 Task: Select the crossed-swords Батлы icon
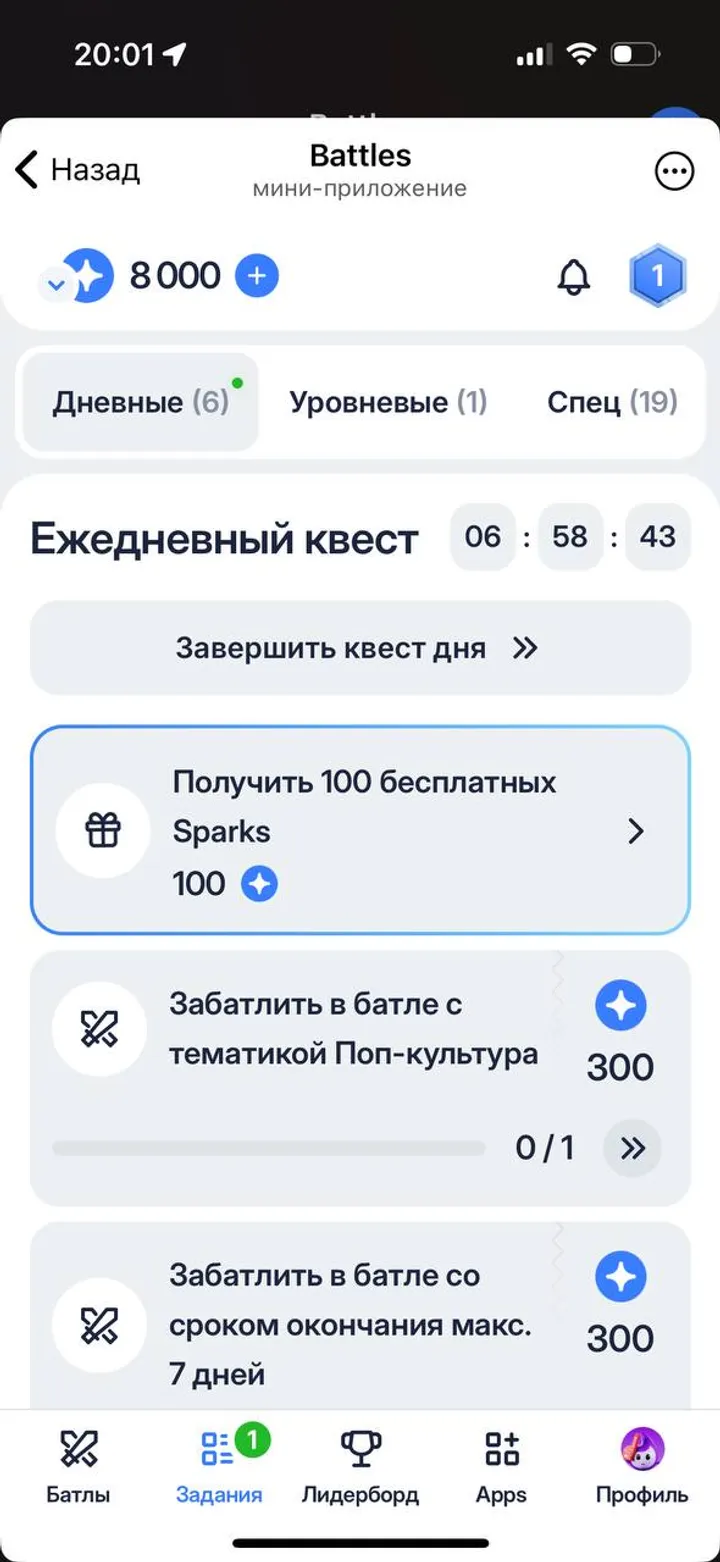pos(76,1449)
